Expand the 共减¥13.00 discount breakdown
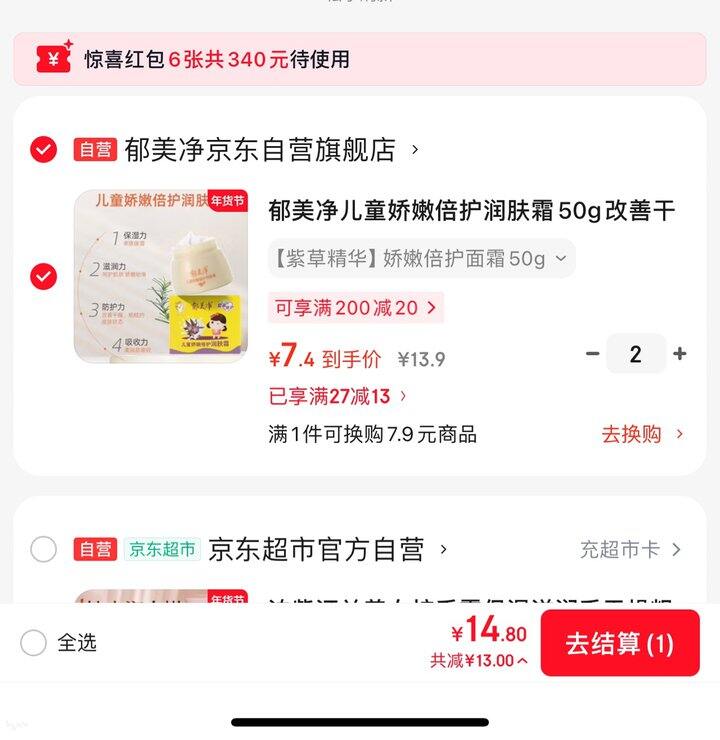 (x=479, y=661)
